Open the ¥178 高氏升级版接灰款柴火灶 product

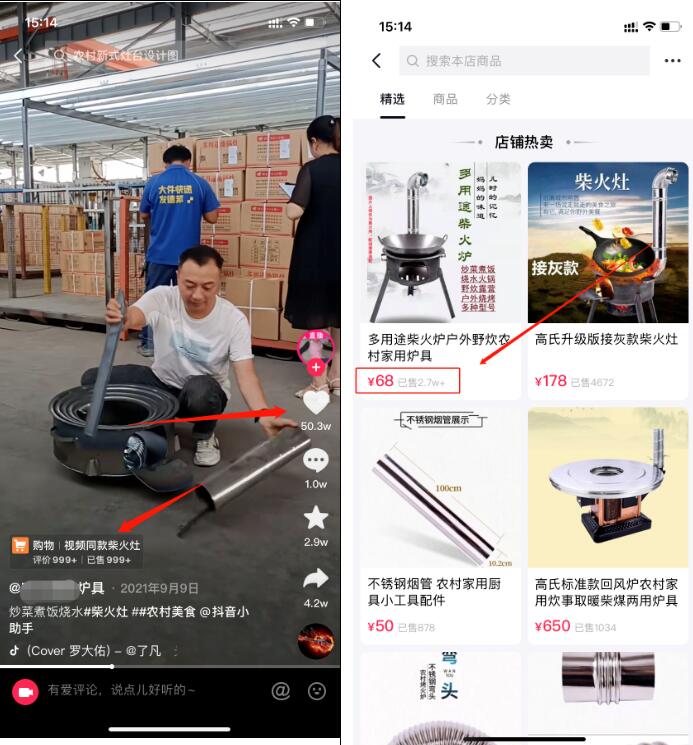[608, 280]
